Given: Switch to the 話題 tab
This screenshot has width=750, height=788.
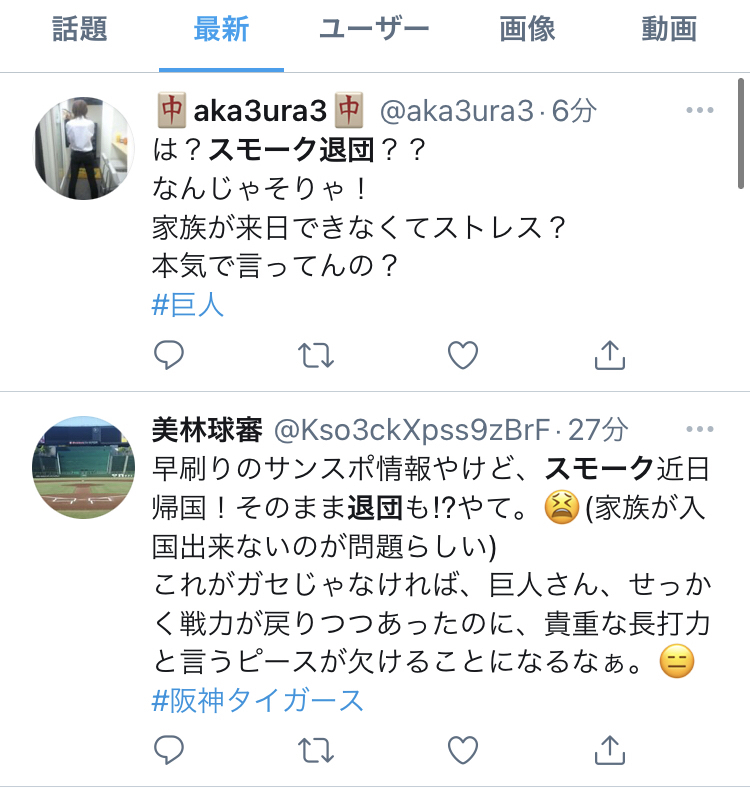Looking at the screenshot, I should click(x=79, y=29).
